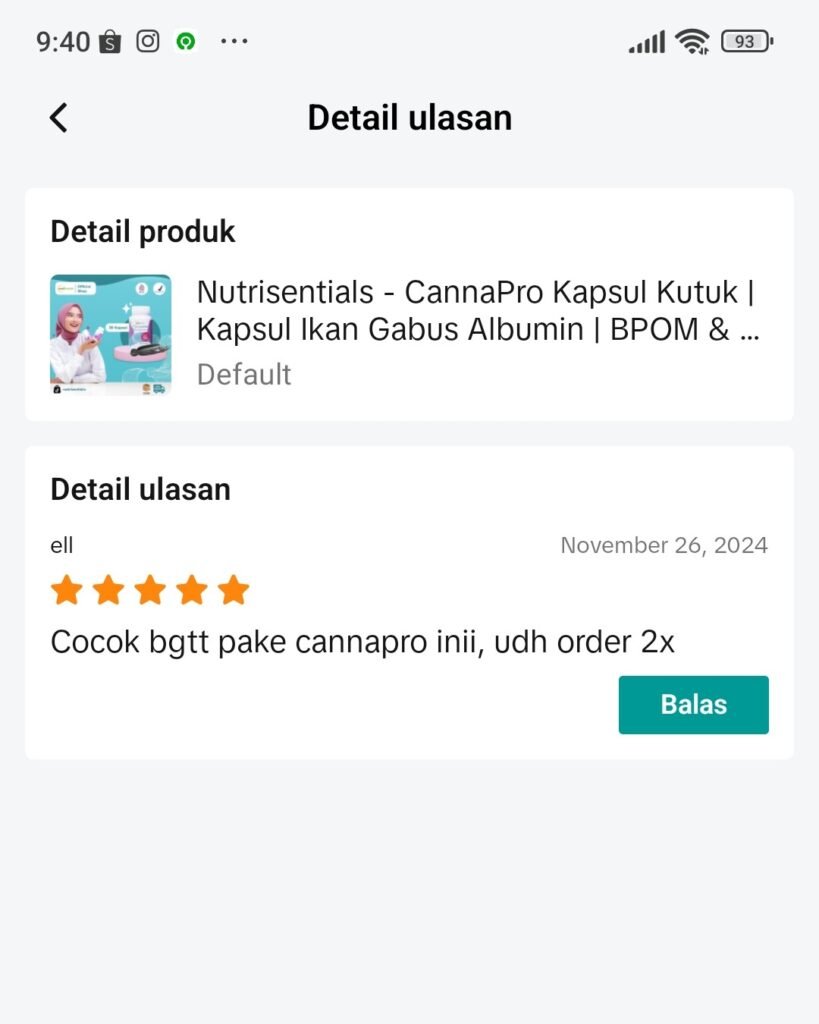
Task: Tap the third star of the review rating
Action: coord(150,590)
